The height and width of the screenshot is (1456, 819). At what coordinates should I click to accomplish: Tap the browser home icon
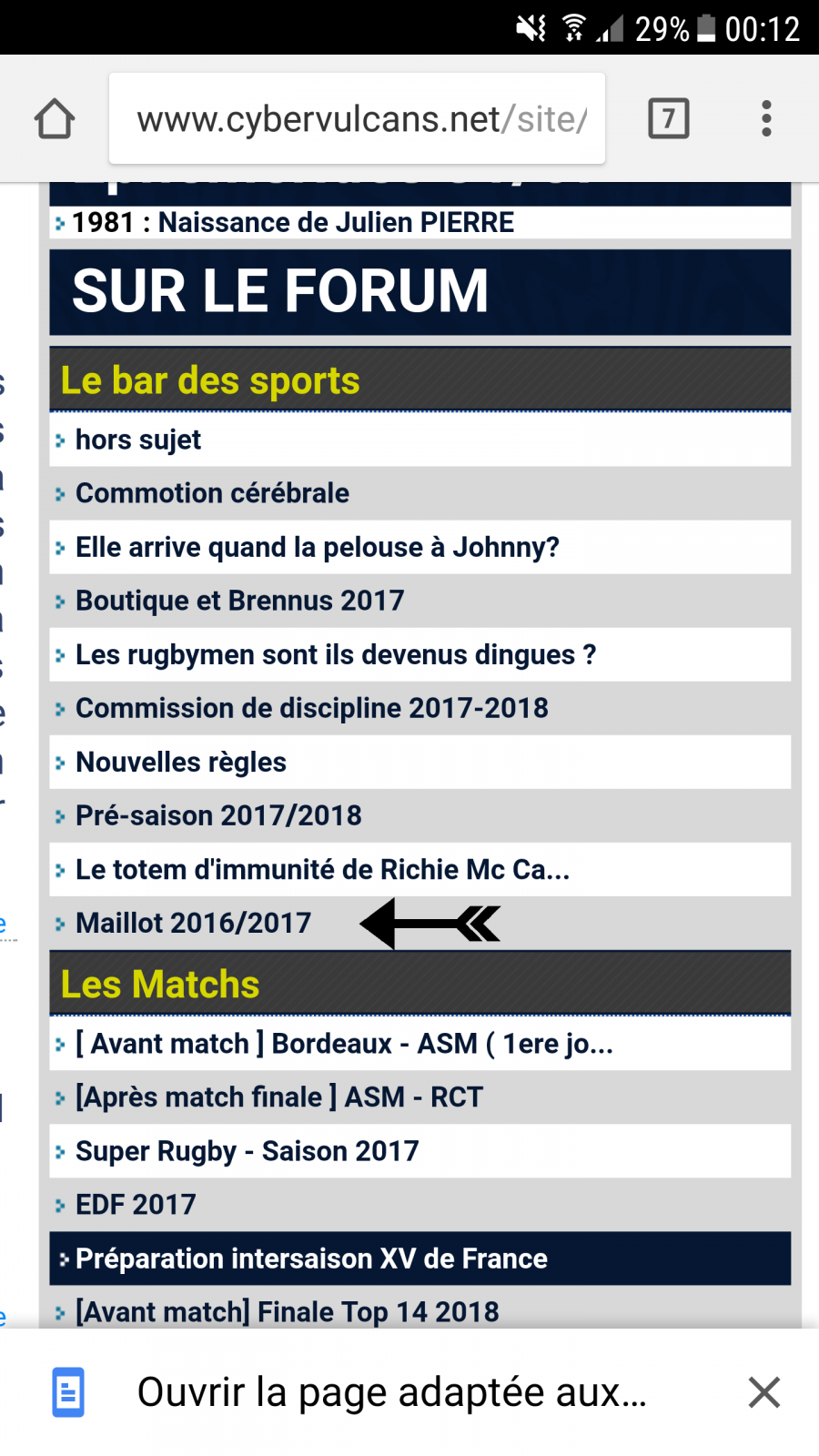[55, 118]
